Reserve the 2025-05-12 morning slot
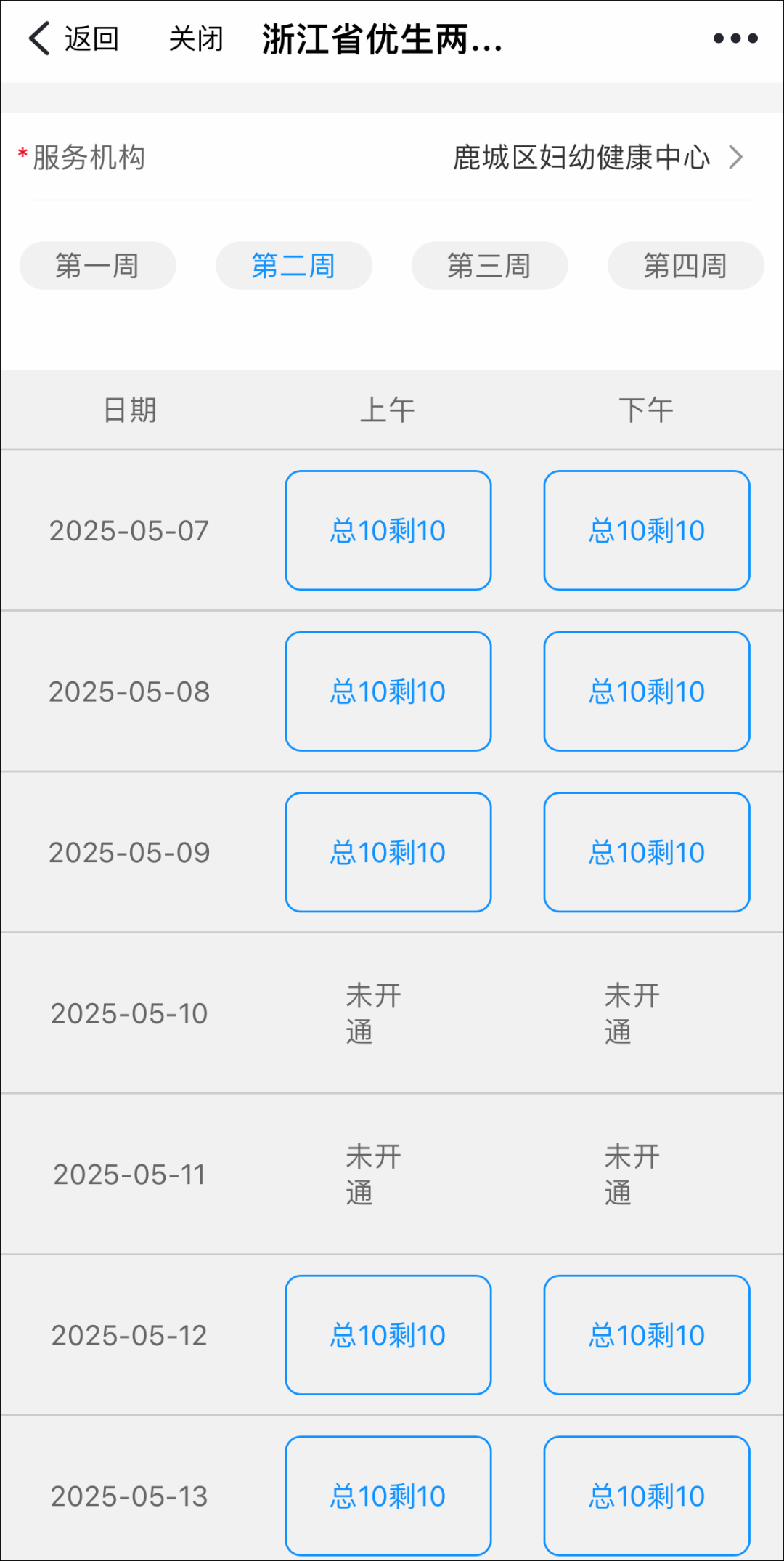 click(x=388, y=1335)
